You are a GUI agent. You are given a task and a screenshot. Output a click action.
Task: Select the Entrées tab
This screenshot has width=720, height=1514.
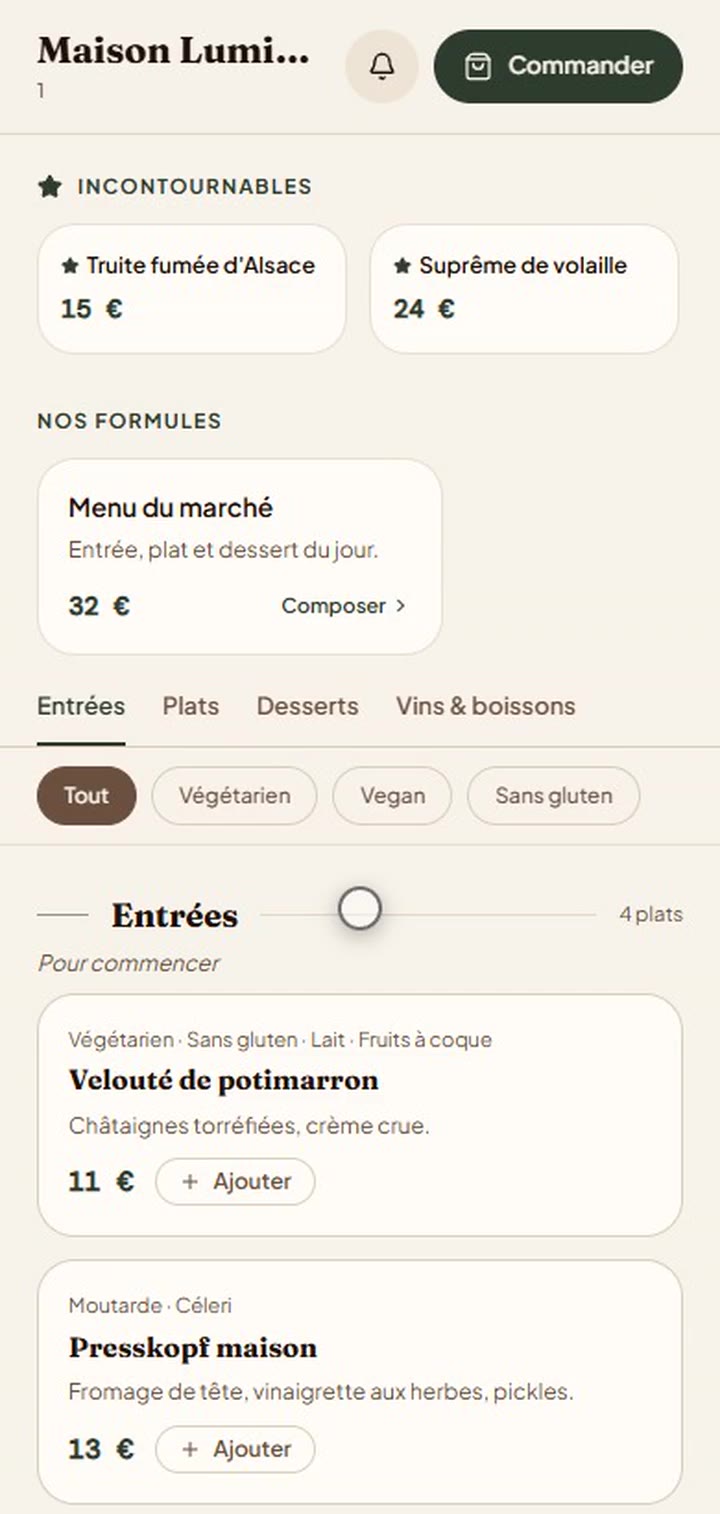point(81,706)
